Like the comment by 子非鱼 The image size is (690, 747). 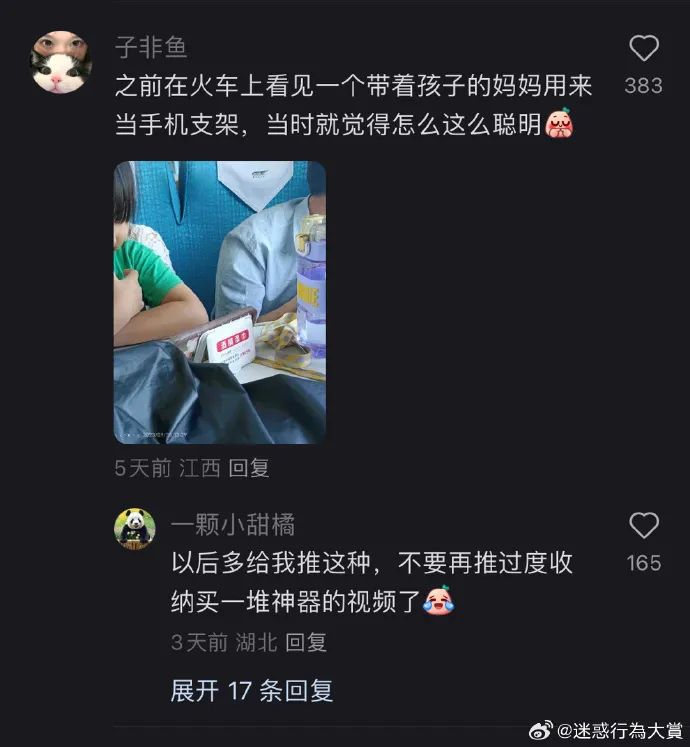click(644, 49)
